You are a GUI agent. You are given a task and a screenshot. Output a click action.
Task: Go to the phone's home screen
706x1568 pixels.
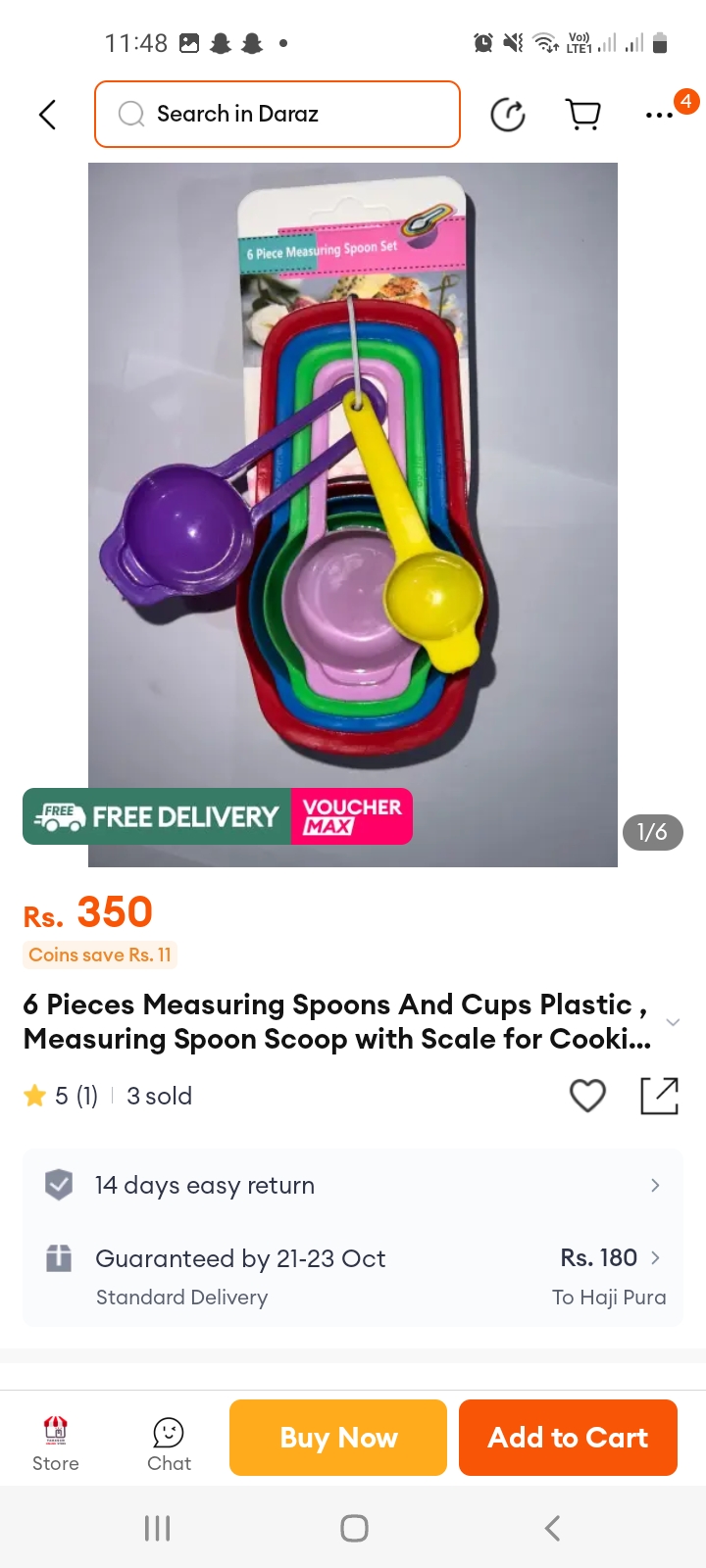click(x=354, y=1528)
